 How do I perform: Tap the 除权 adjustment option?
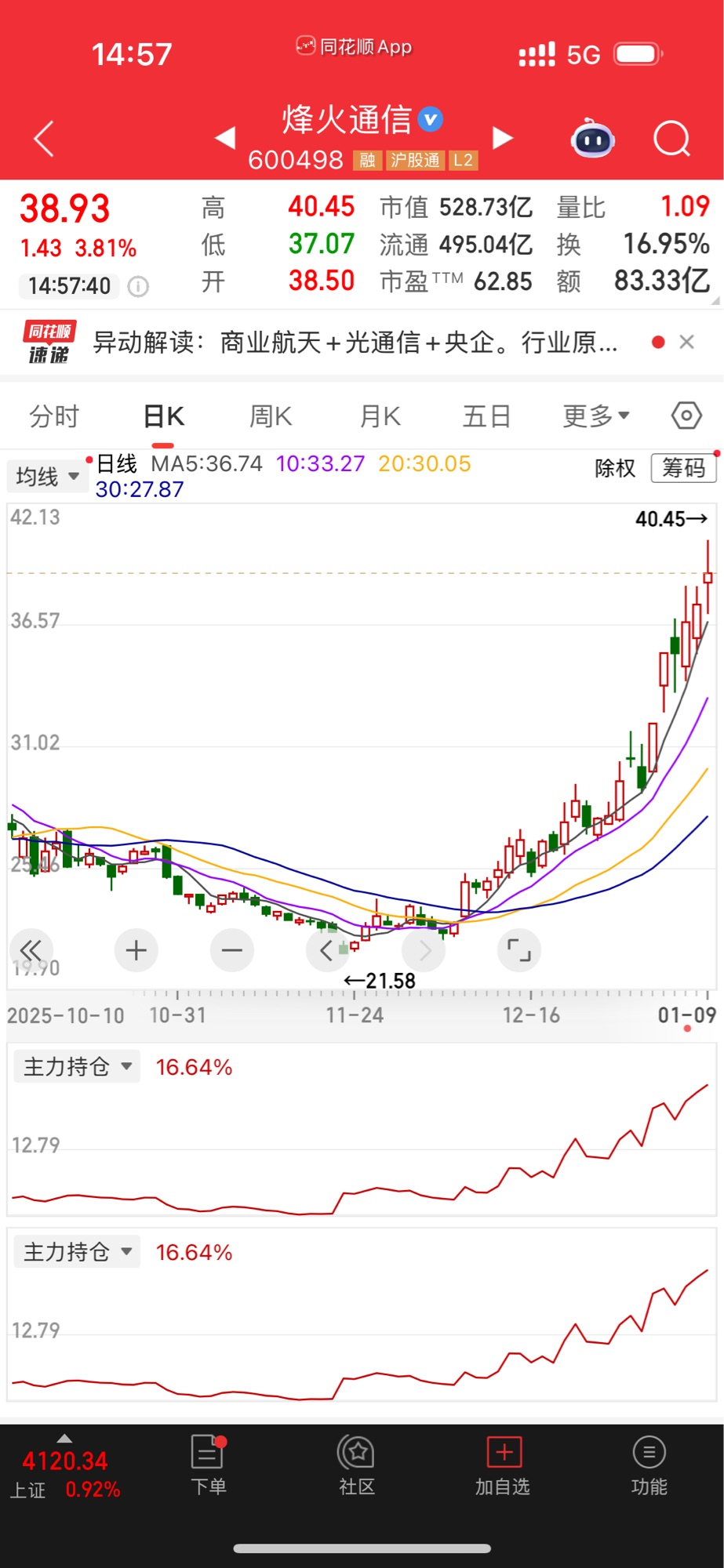pos(615,468)
